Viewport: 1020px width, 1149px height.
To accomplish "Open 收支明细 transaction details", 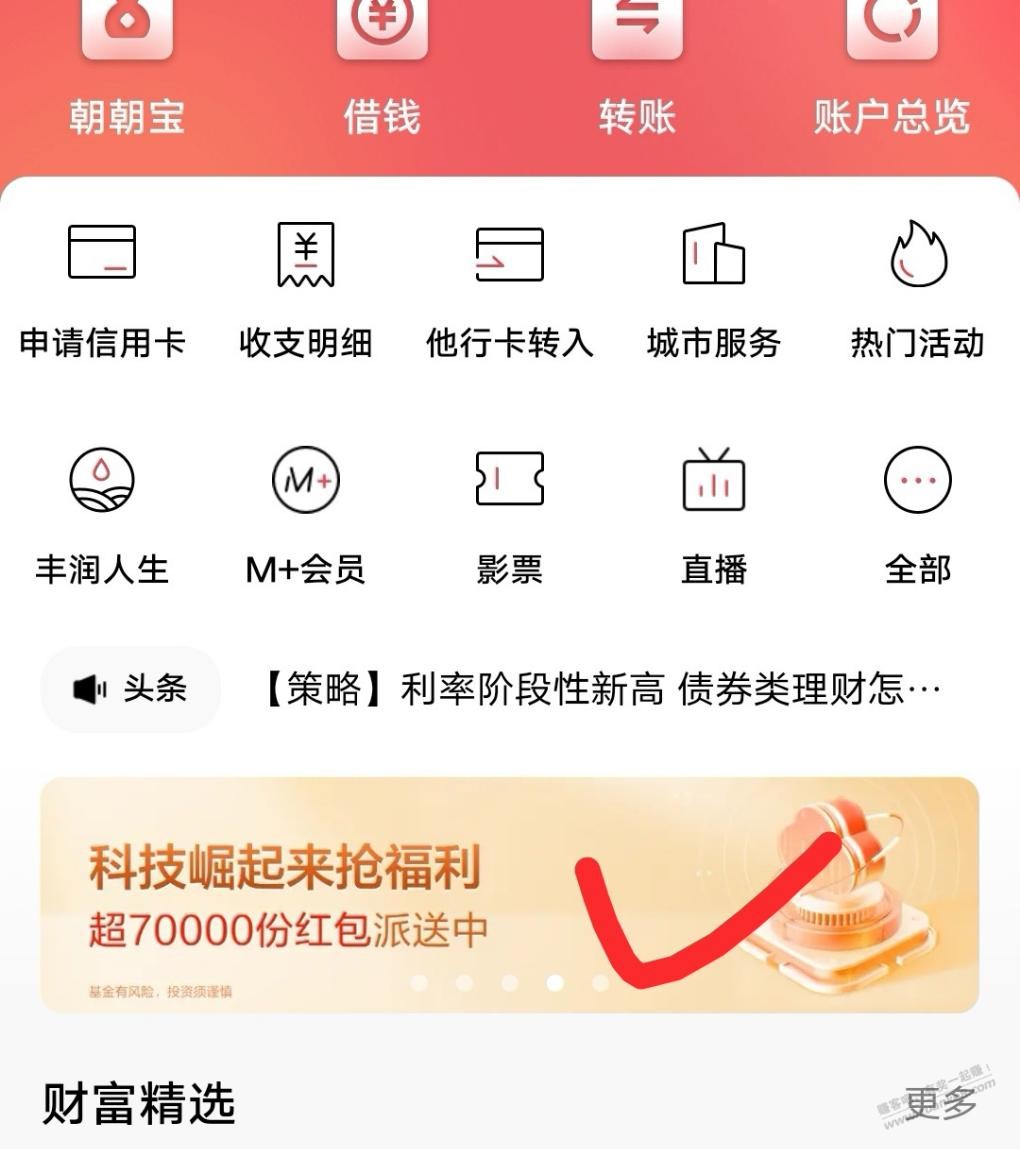I will coord(305,290).
